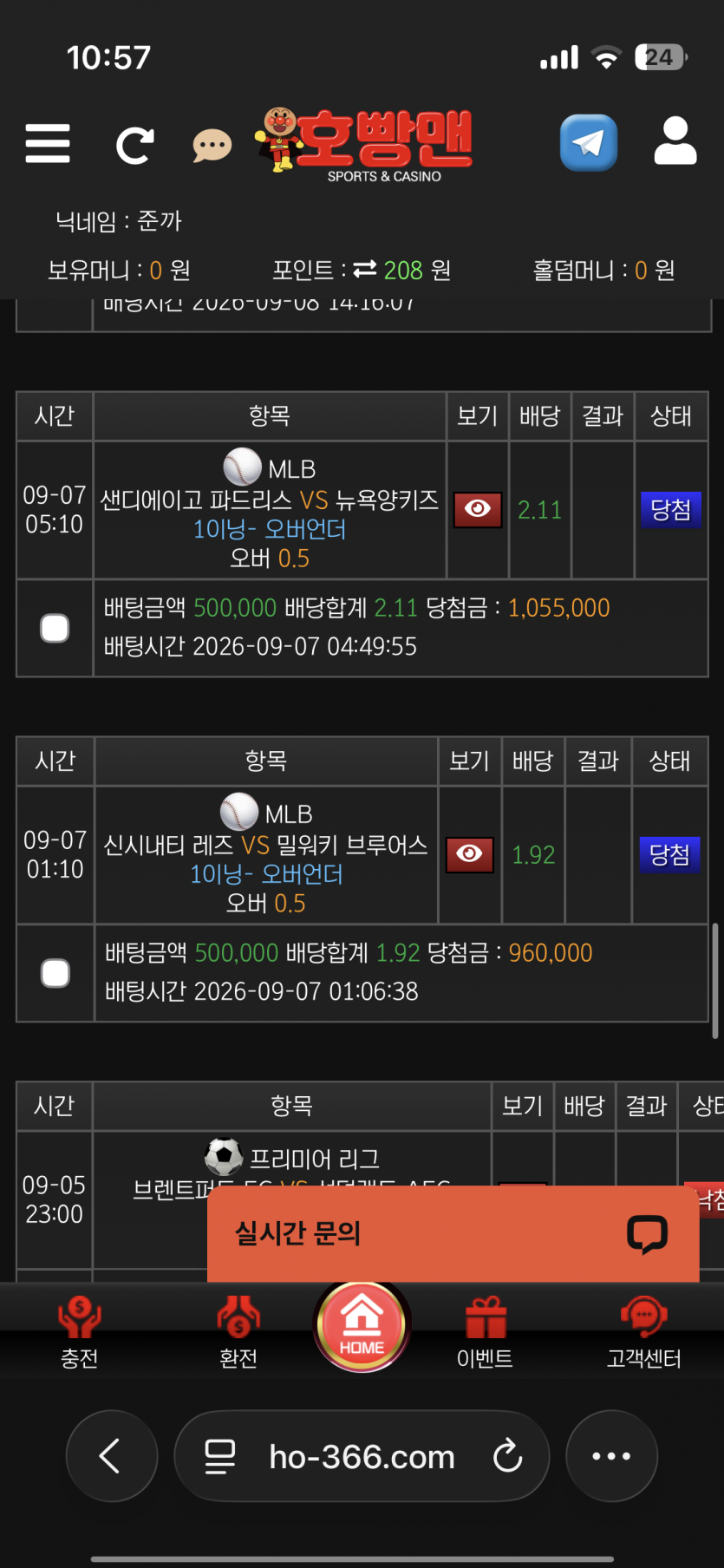Tap the HOME button in the bottom bar

click(362, 1326)
